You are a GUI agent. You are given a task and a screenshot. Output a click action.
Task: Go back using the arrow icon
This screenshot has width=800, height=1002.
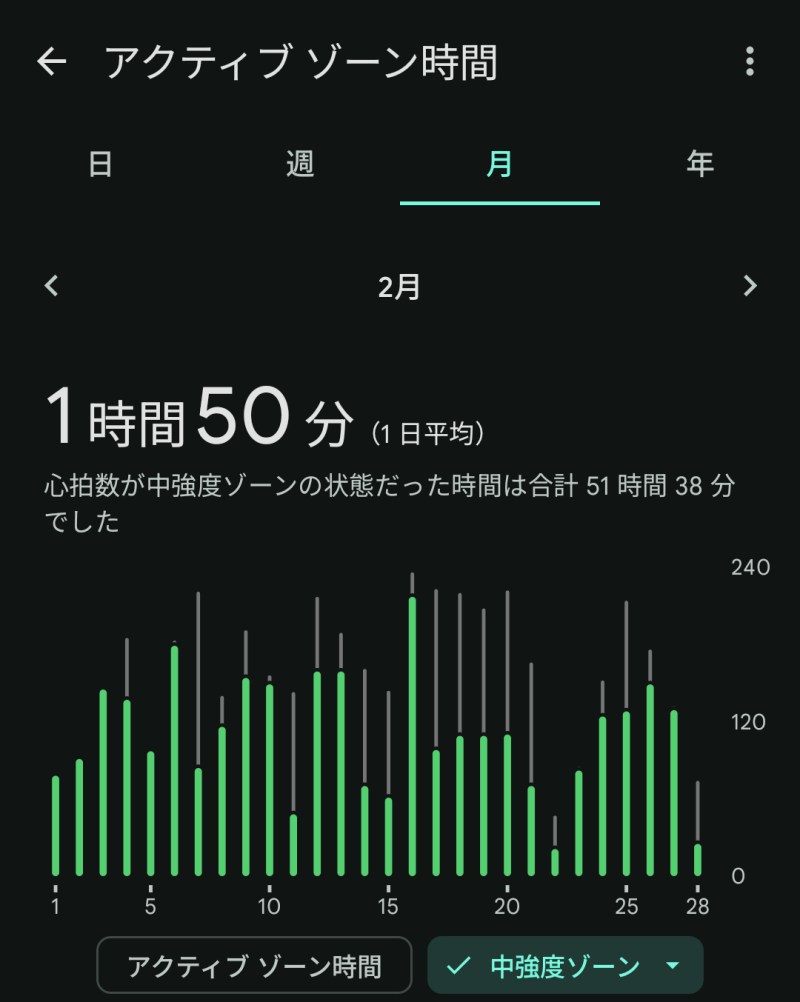[51, 62]
